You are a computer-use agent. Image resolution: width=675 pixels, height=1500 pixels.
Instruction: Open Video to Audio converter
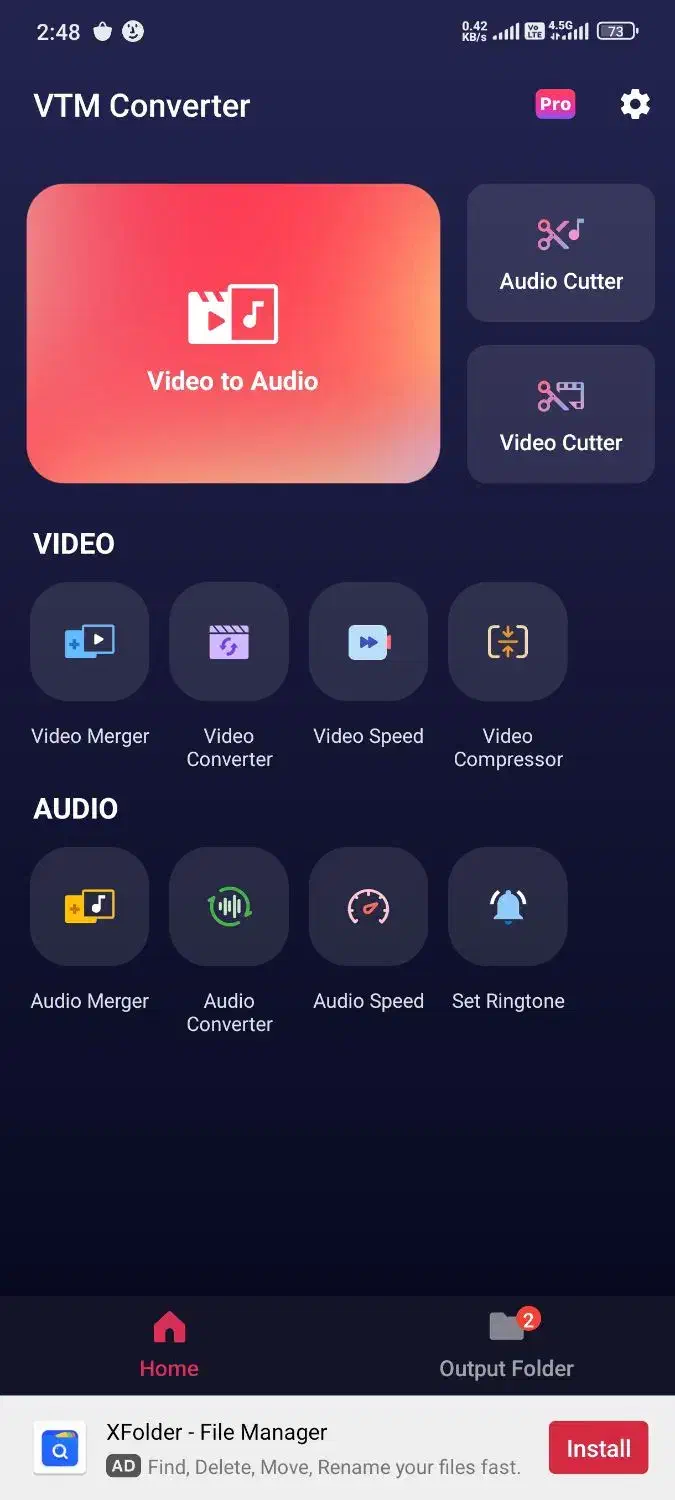(x=233, y=333)
